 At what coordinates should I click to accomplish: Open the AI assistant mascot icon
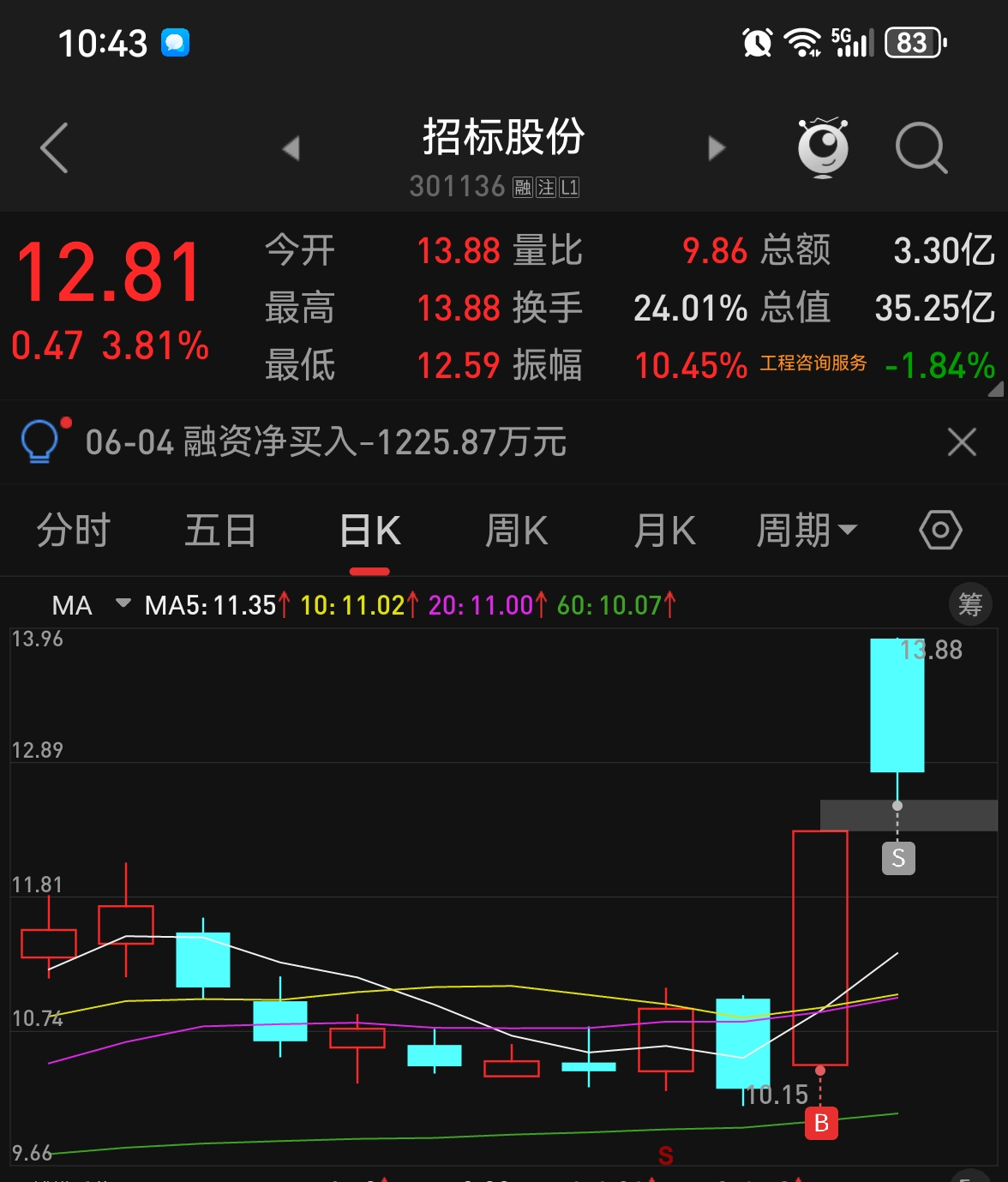tap(823, 148)
